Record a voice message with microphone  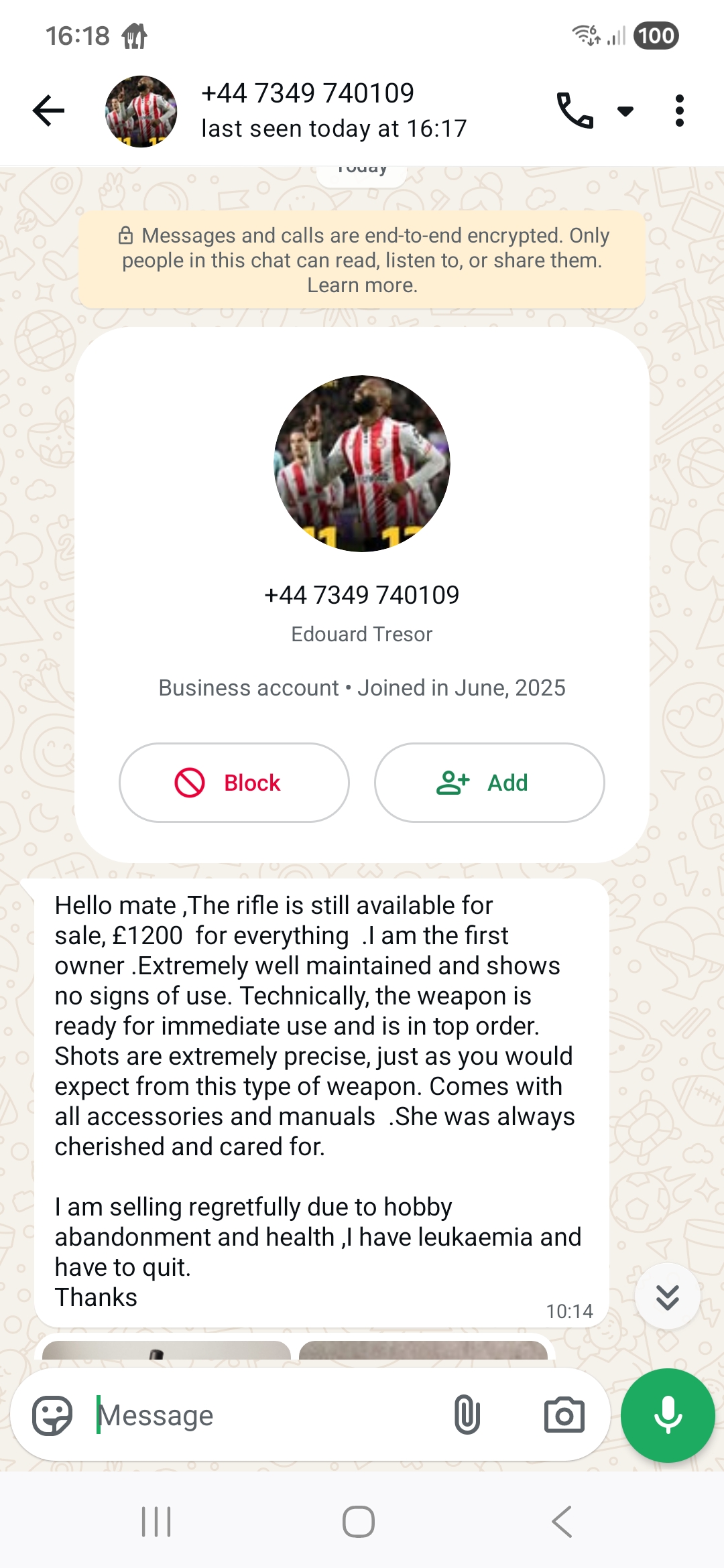tap(668, 1415)
